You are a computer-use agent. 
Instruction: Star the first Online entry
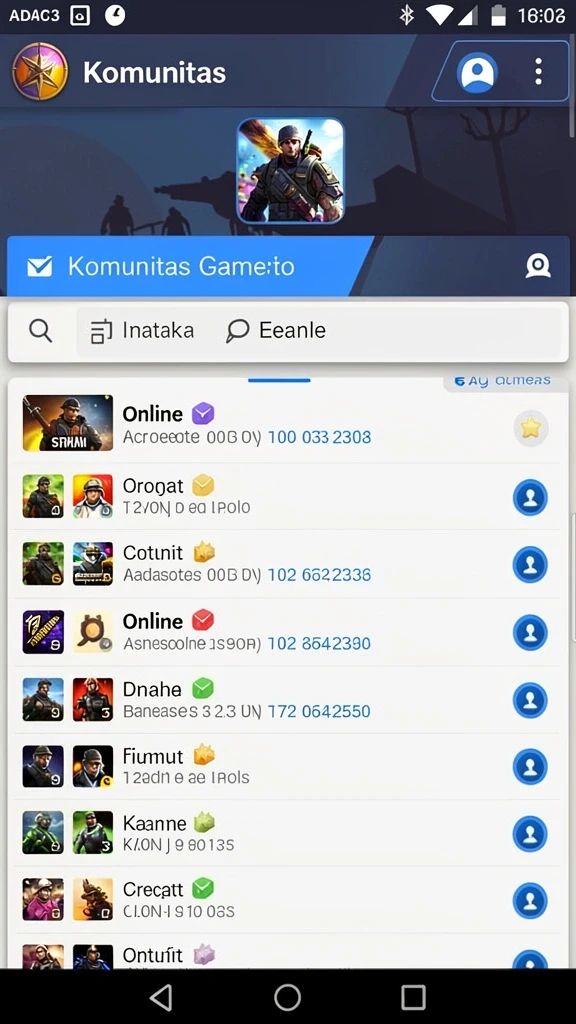pos(530,428)
